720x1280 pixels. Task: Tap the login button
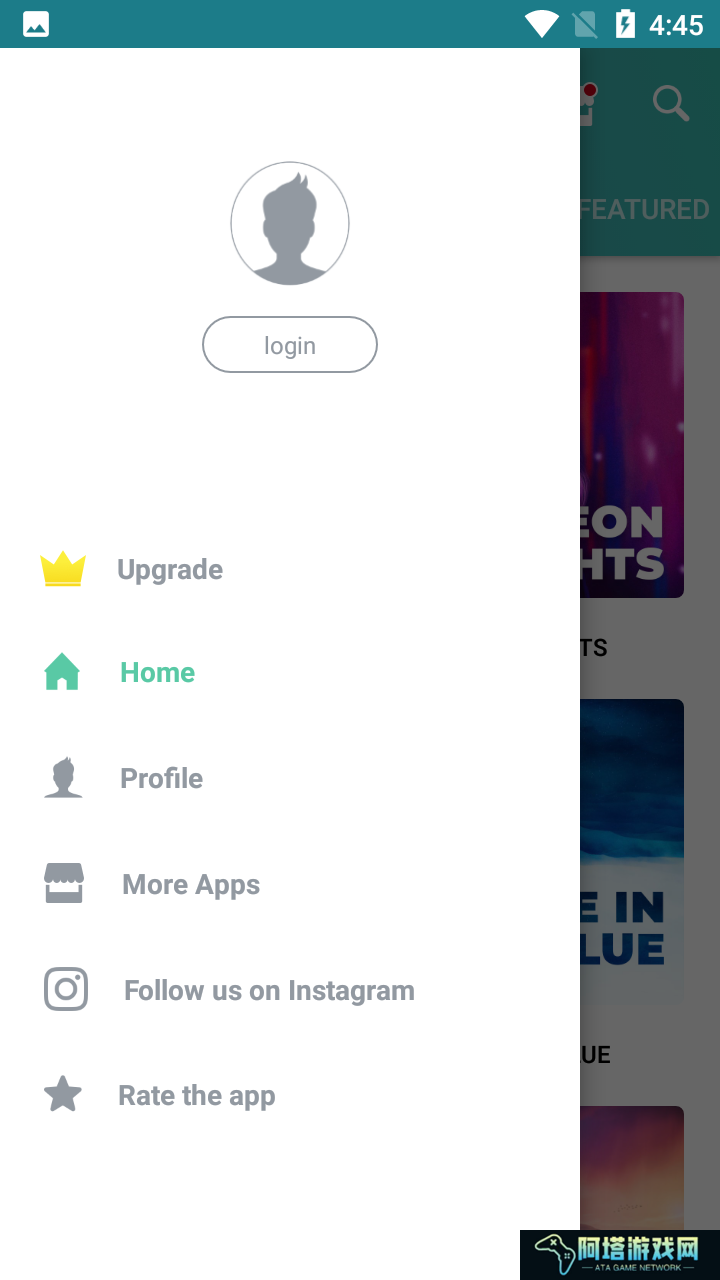[289, 345]
